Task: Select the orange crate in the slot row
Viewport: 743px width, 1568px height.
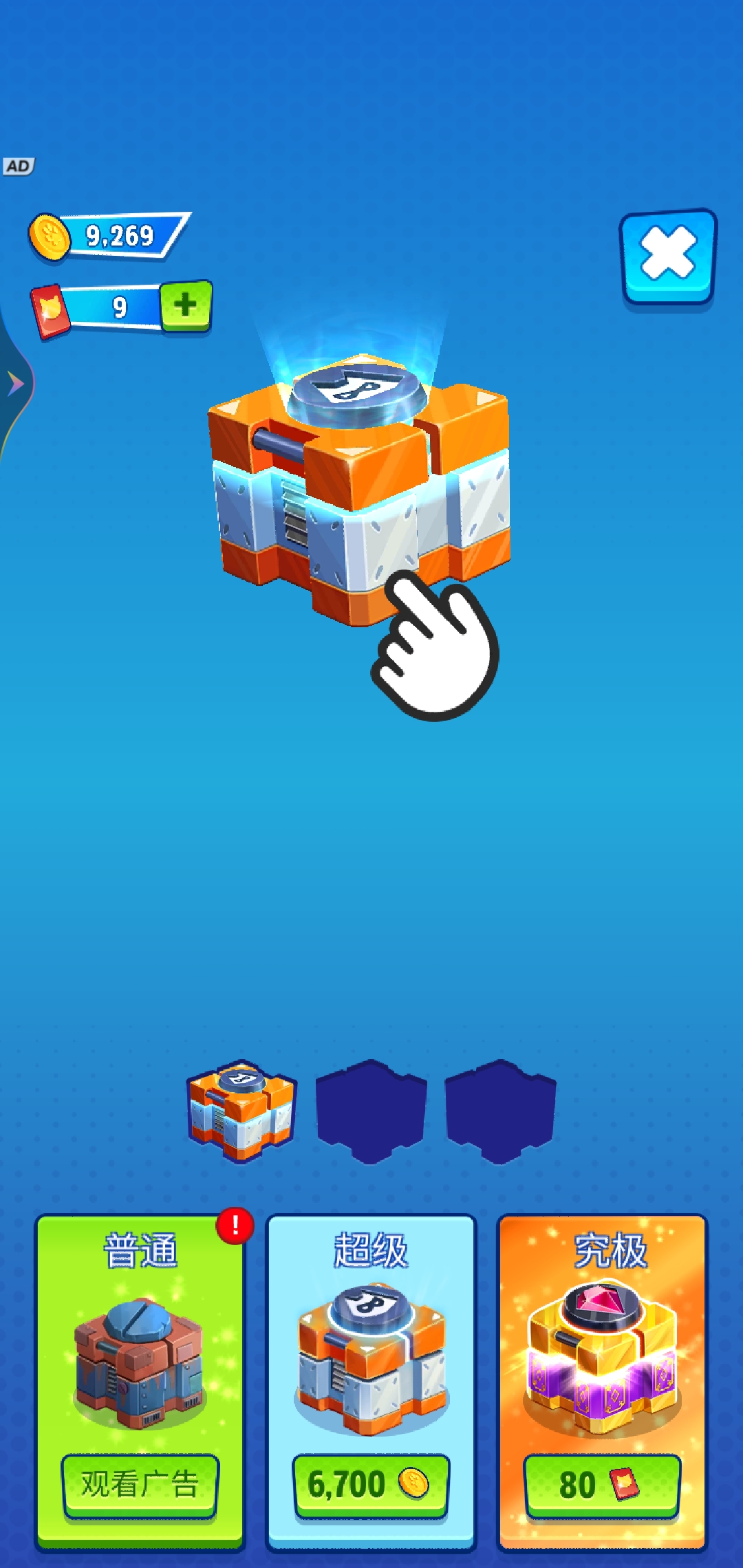Action: 241,1110
